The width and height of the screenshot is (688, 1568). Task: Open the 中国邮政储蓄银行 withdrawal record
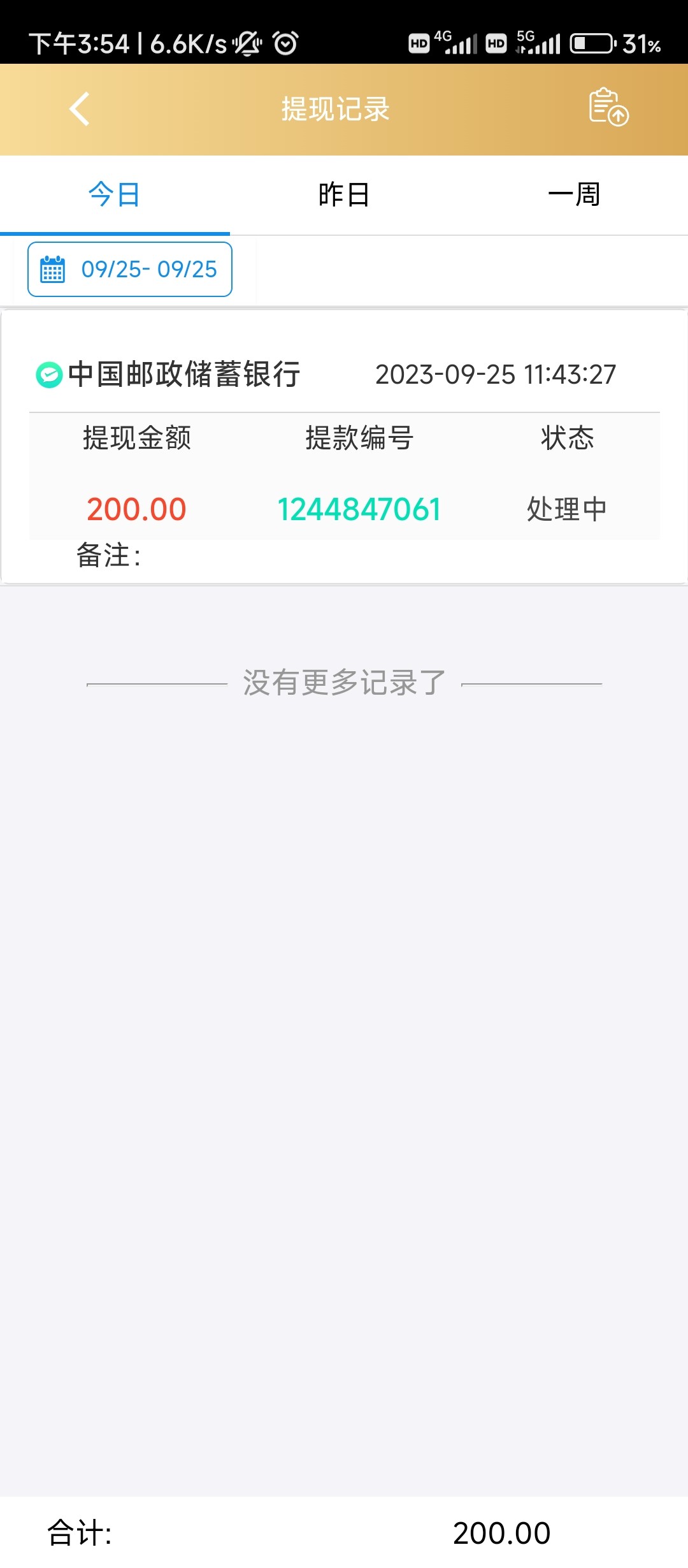[344, 446]
